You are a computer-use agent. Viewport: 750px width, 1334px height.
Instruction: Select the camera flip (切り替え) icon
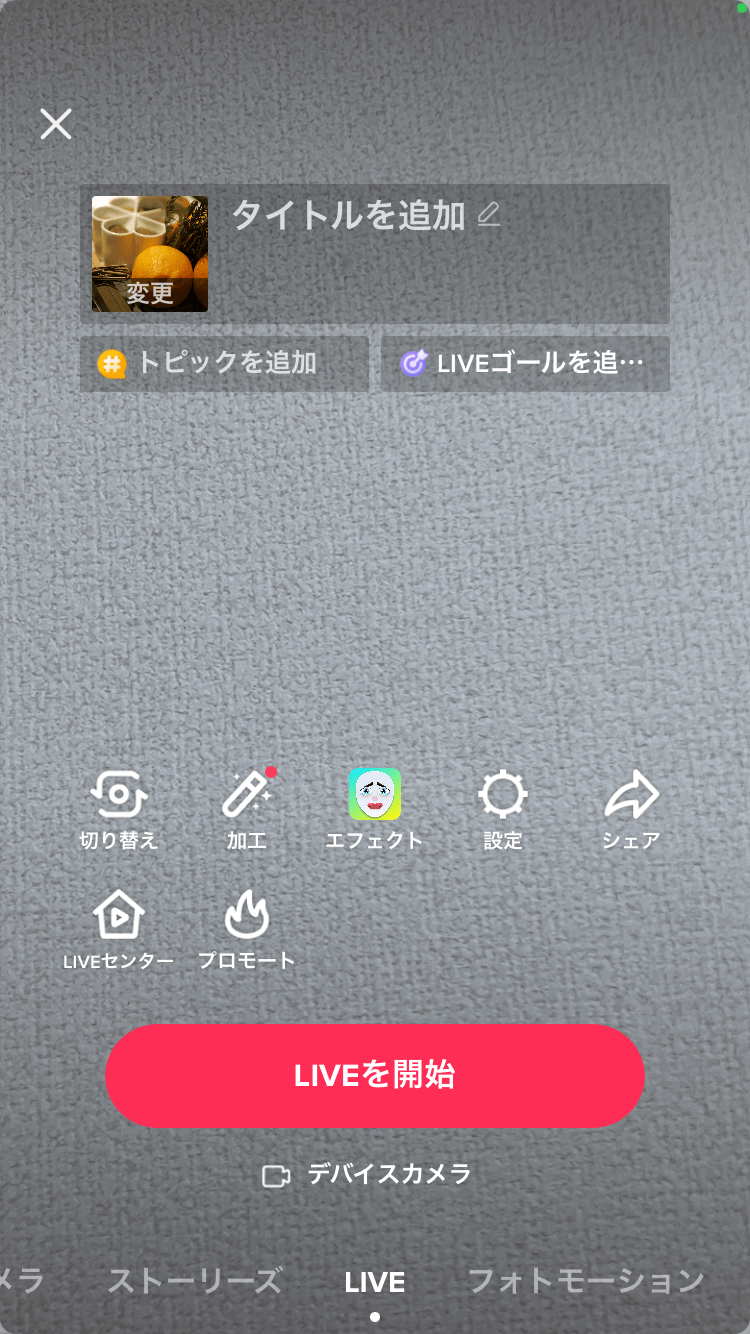point(120,795)
